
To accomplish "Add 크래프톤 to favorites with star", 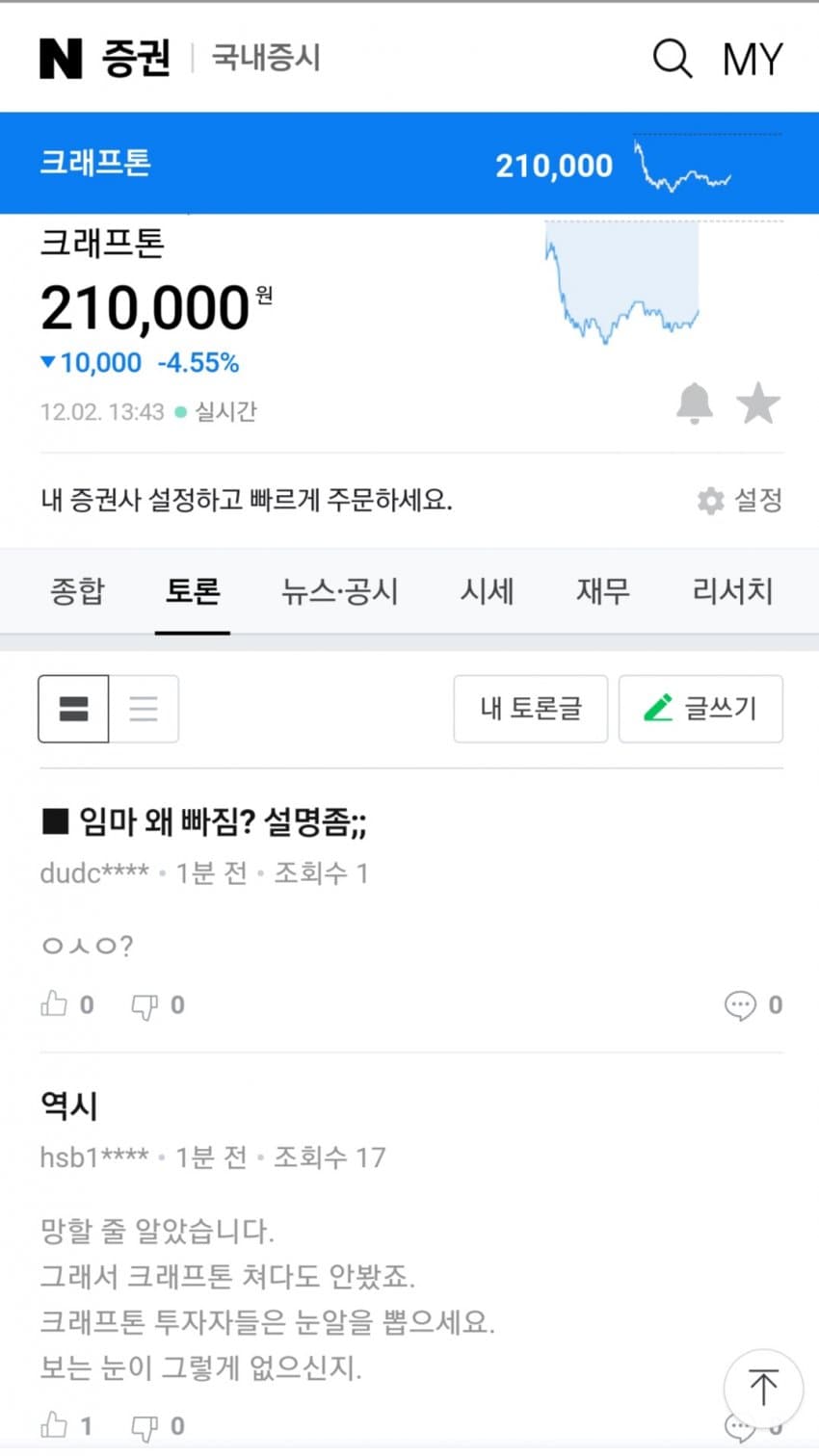I will 758,403.
